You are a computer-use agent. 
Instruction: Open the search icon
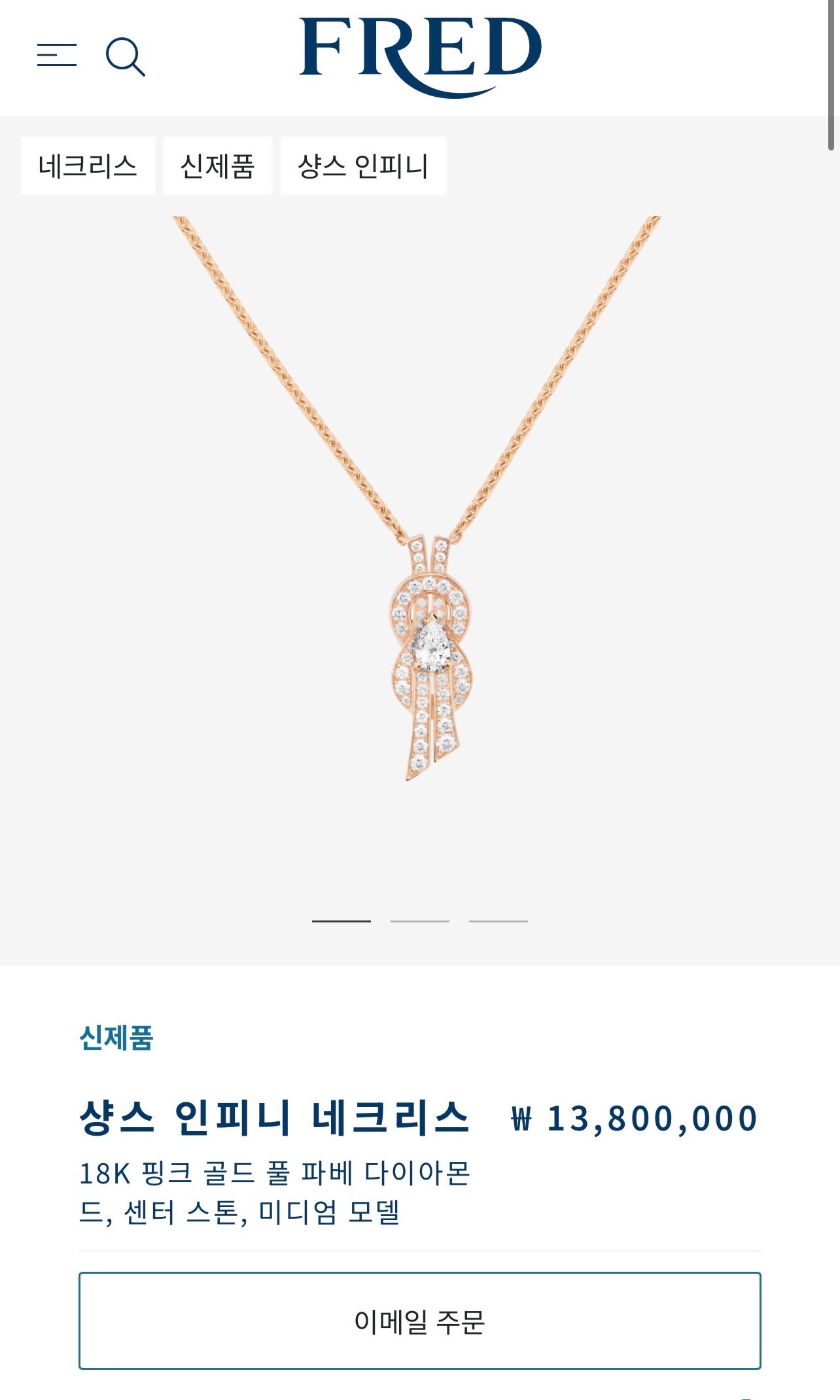[125, 56]
